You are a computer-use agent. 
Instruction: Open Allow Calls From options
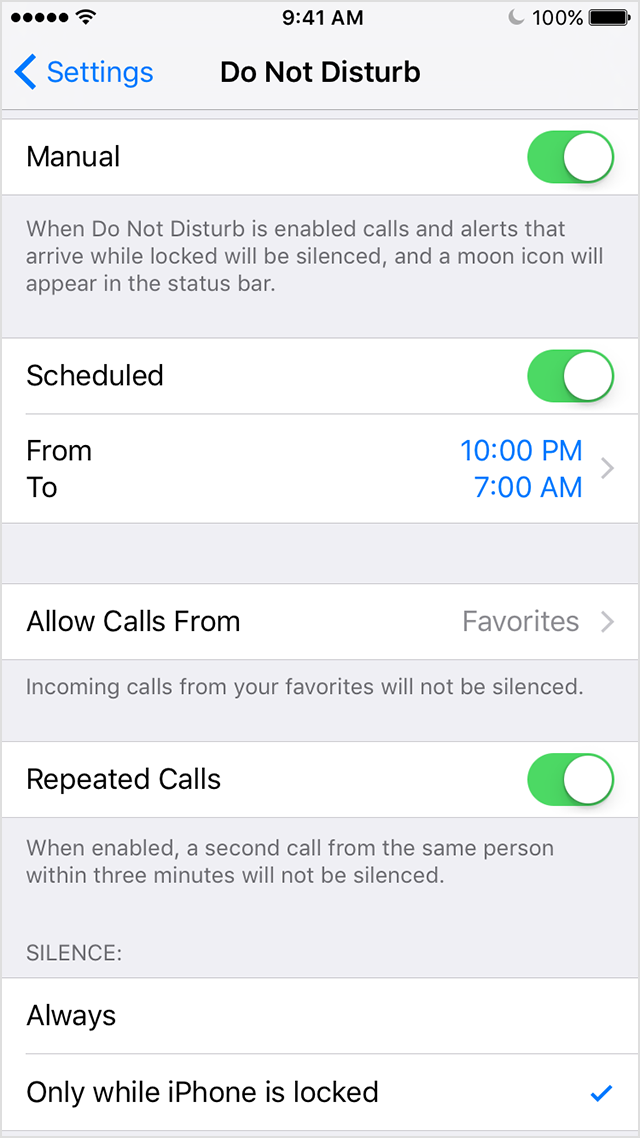tap(320, 622)
